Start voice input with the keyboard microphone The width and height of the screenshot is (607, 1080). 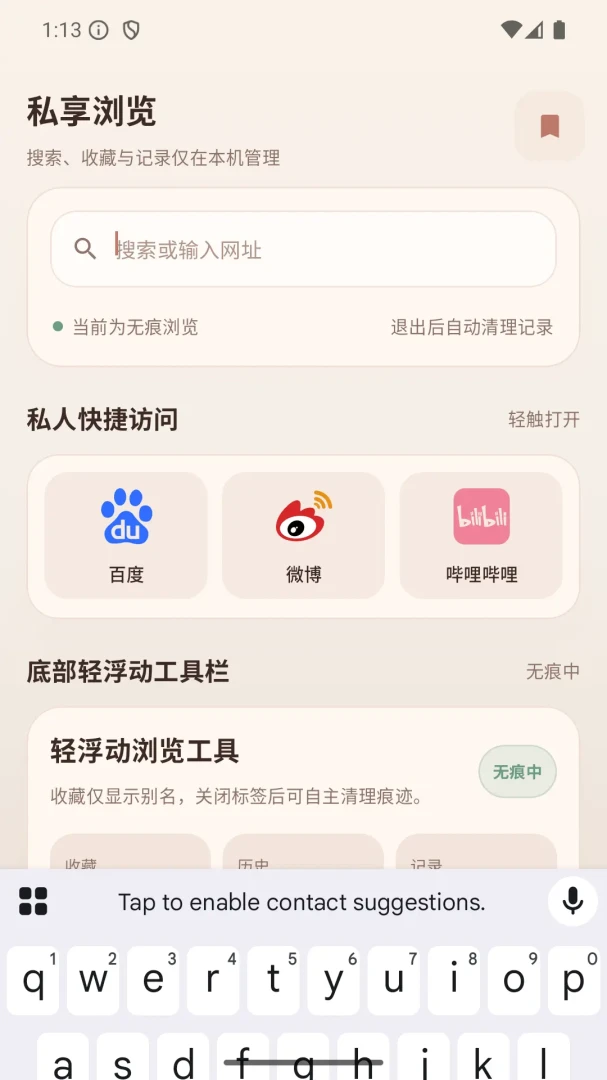pyautogui.click(x=573, y=901)
